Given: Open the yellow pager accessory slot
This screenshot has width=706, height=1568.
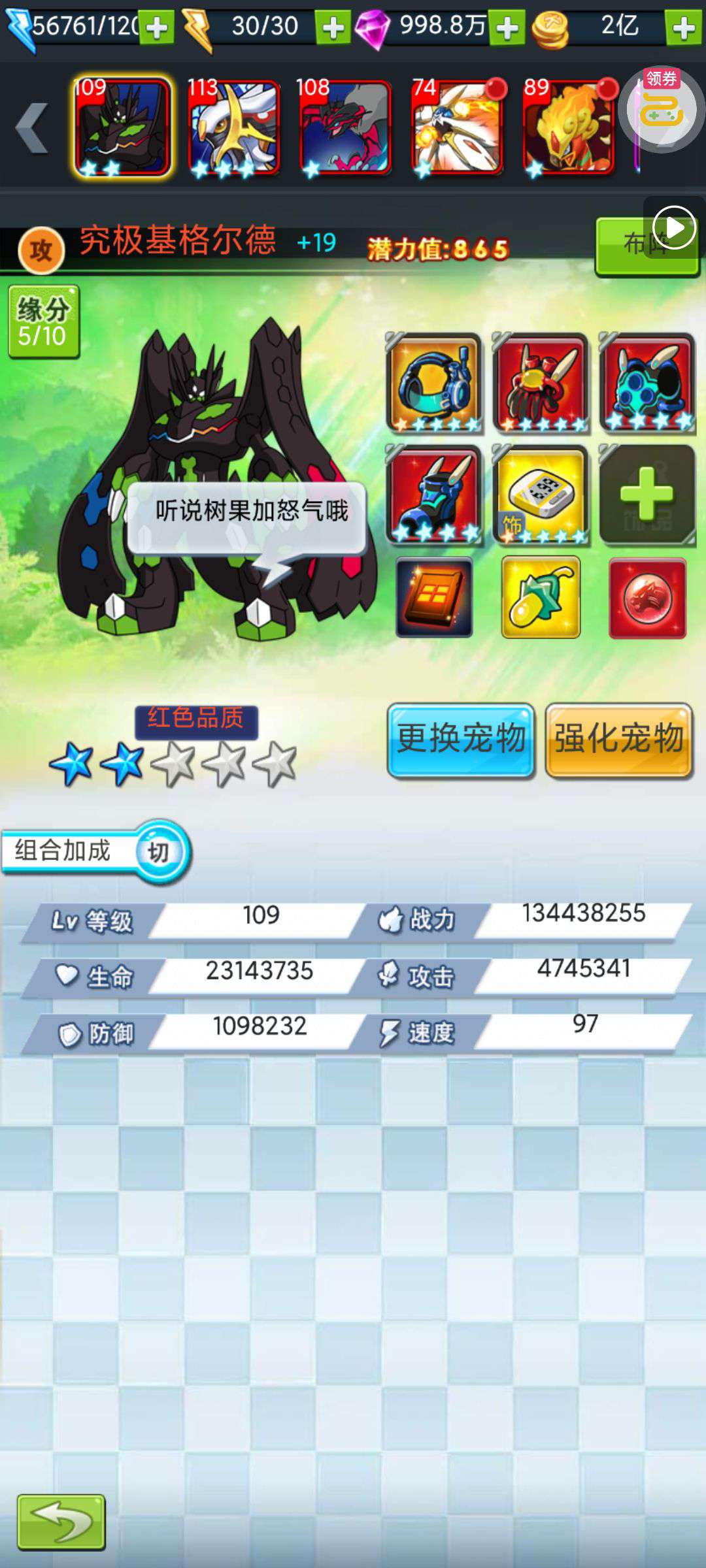Looking at the screenshot, I should [540, 495].
